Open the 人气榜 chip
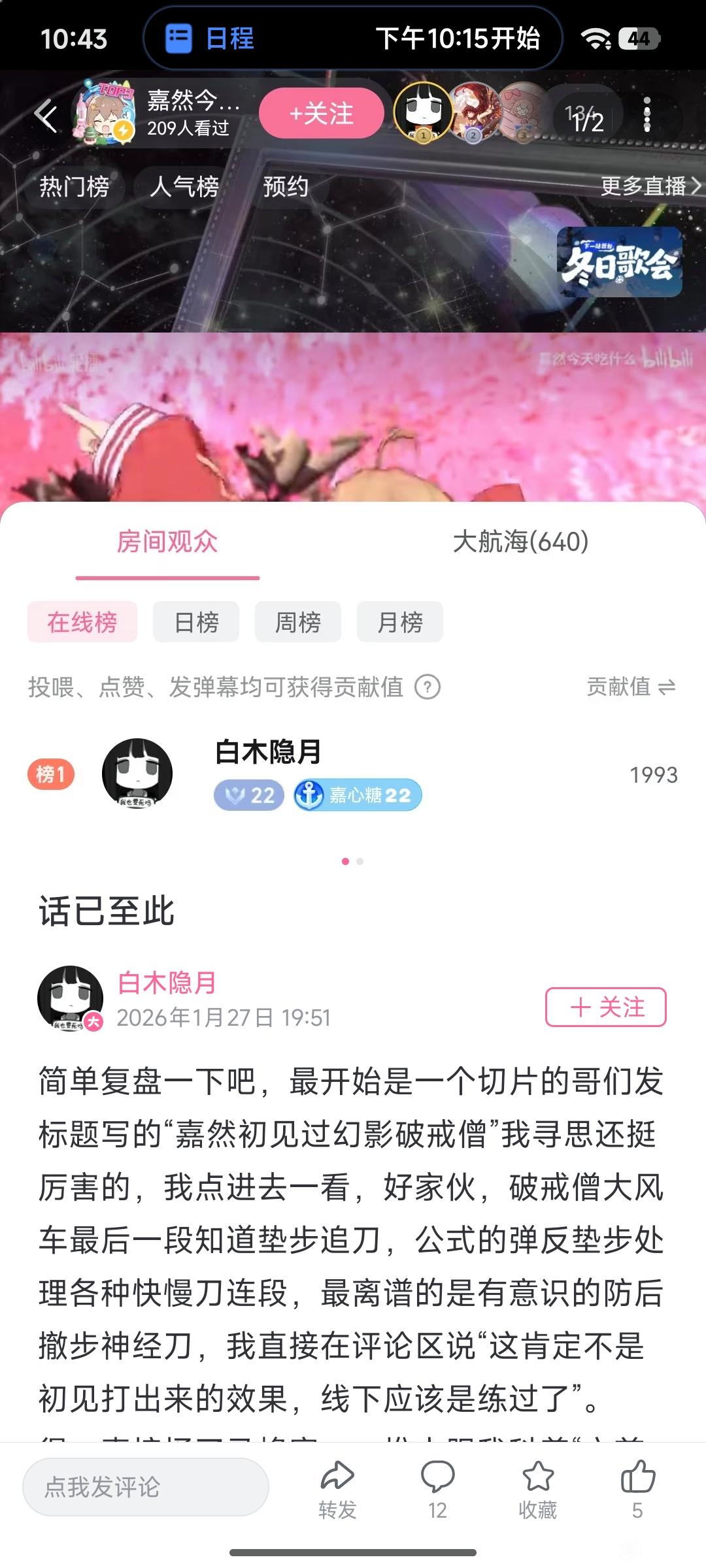Screen dimensions: 706x1568 click(x=184, y=187)
